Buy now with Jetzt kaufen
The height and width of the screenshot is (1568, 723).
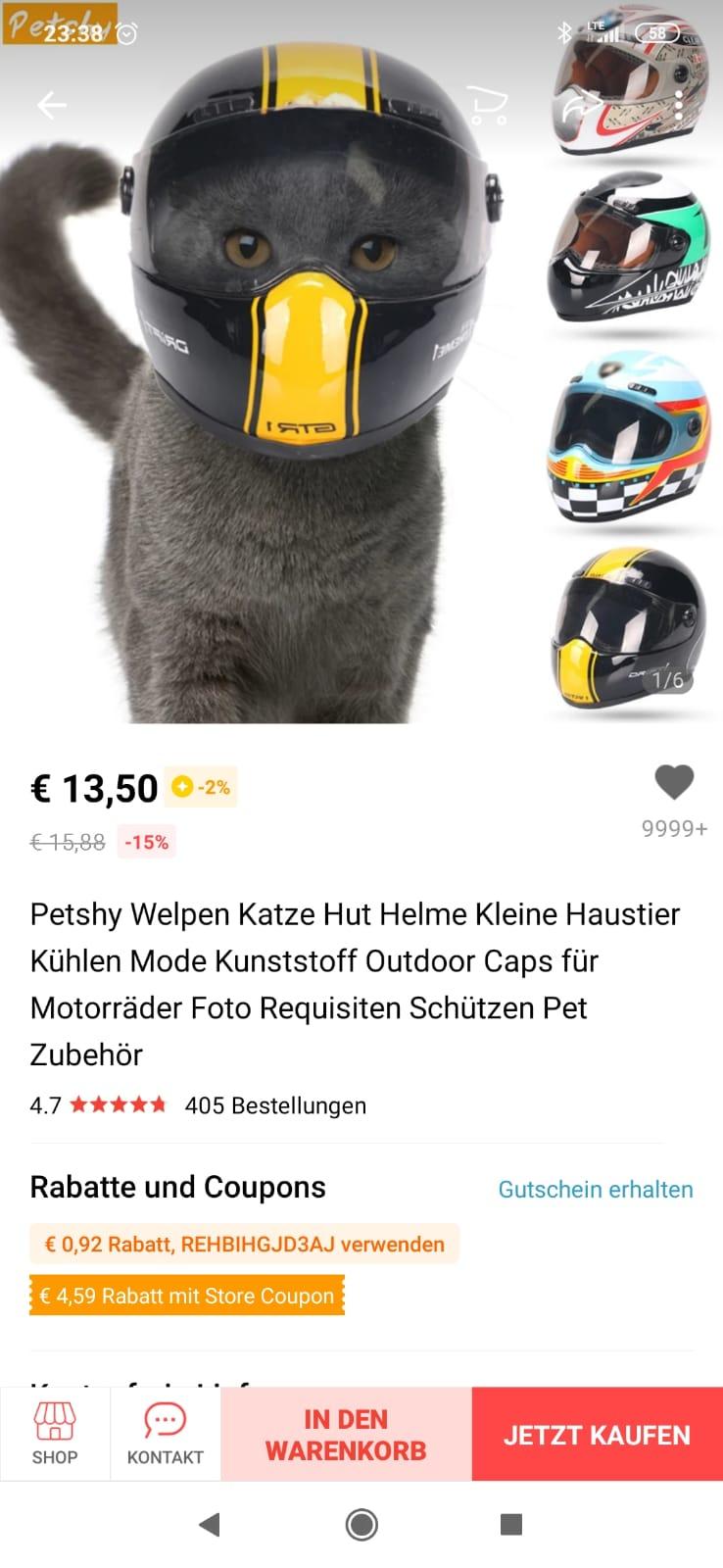click(x=597, y=1435)
